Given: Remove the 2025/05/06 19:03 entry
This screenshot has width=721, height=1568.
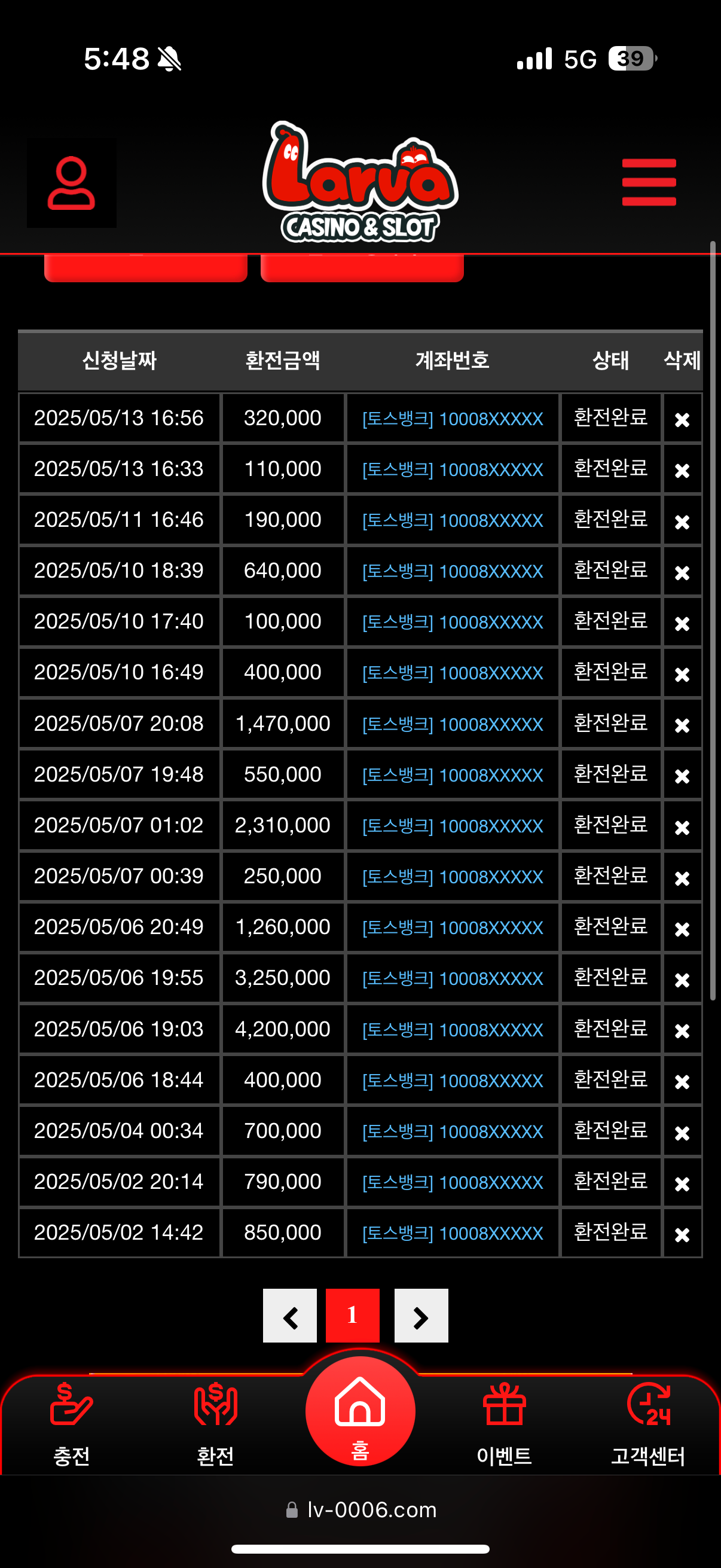Looking at the screenshot, I should tap(682, 1030).
